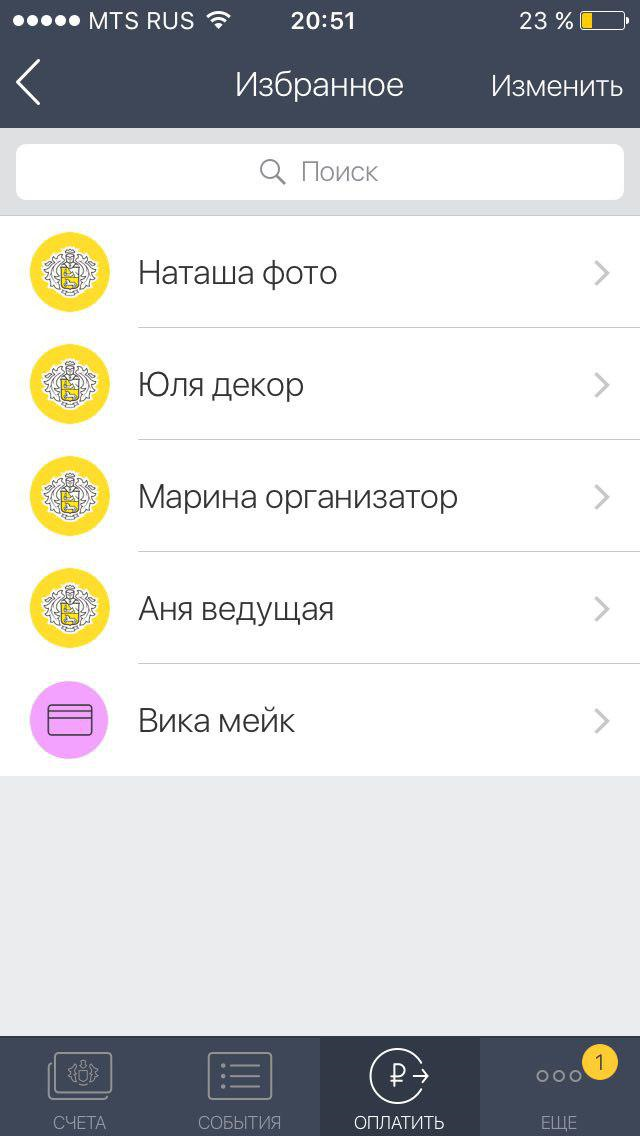
Task: Switch to the Счета tab
Action: pos(80,1087)
